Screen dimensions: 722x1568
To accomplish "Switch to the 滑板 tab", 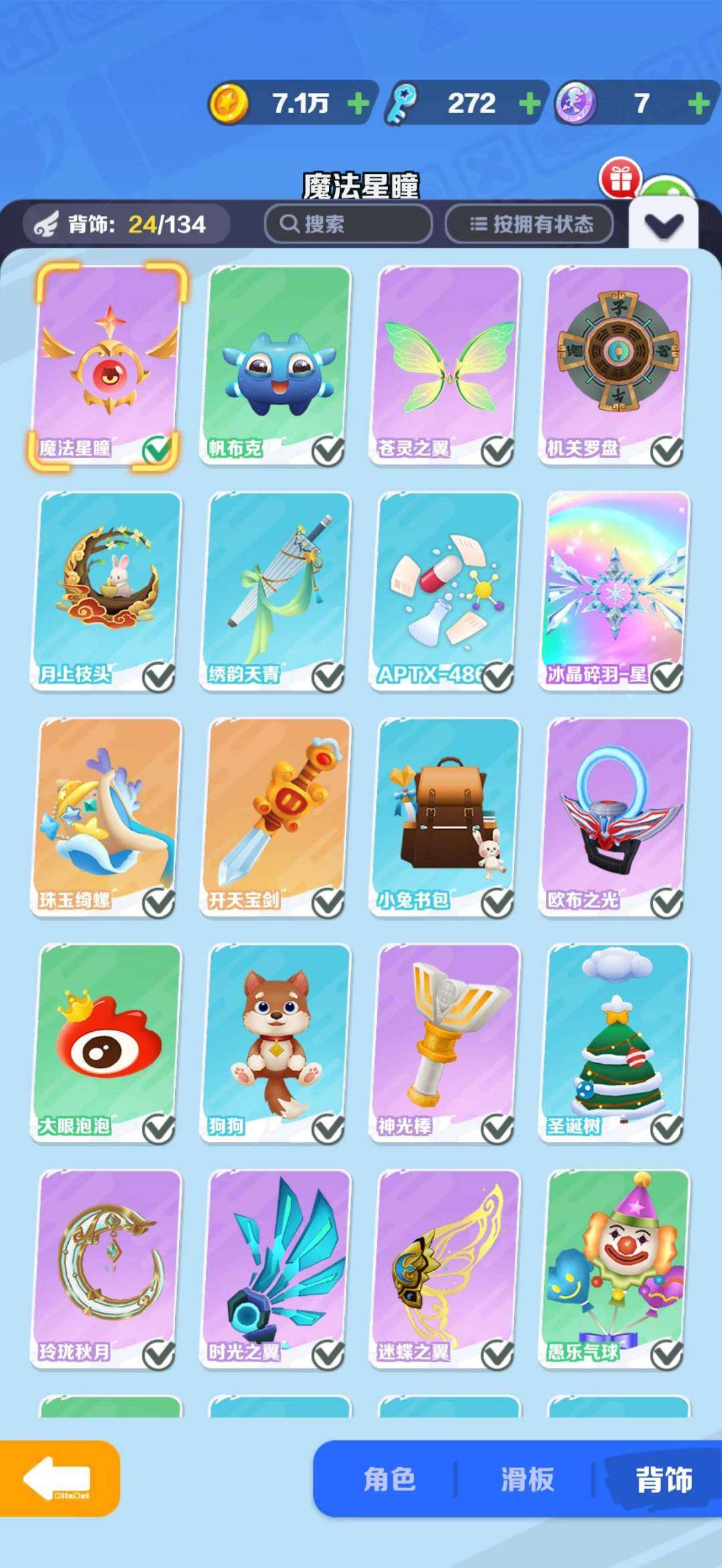I will (x=527, y=1480).
